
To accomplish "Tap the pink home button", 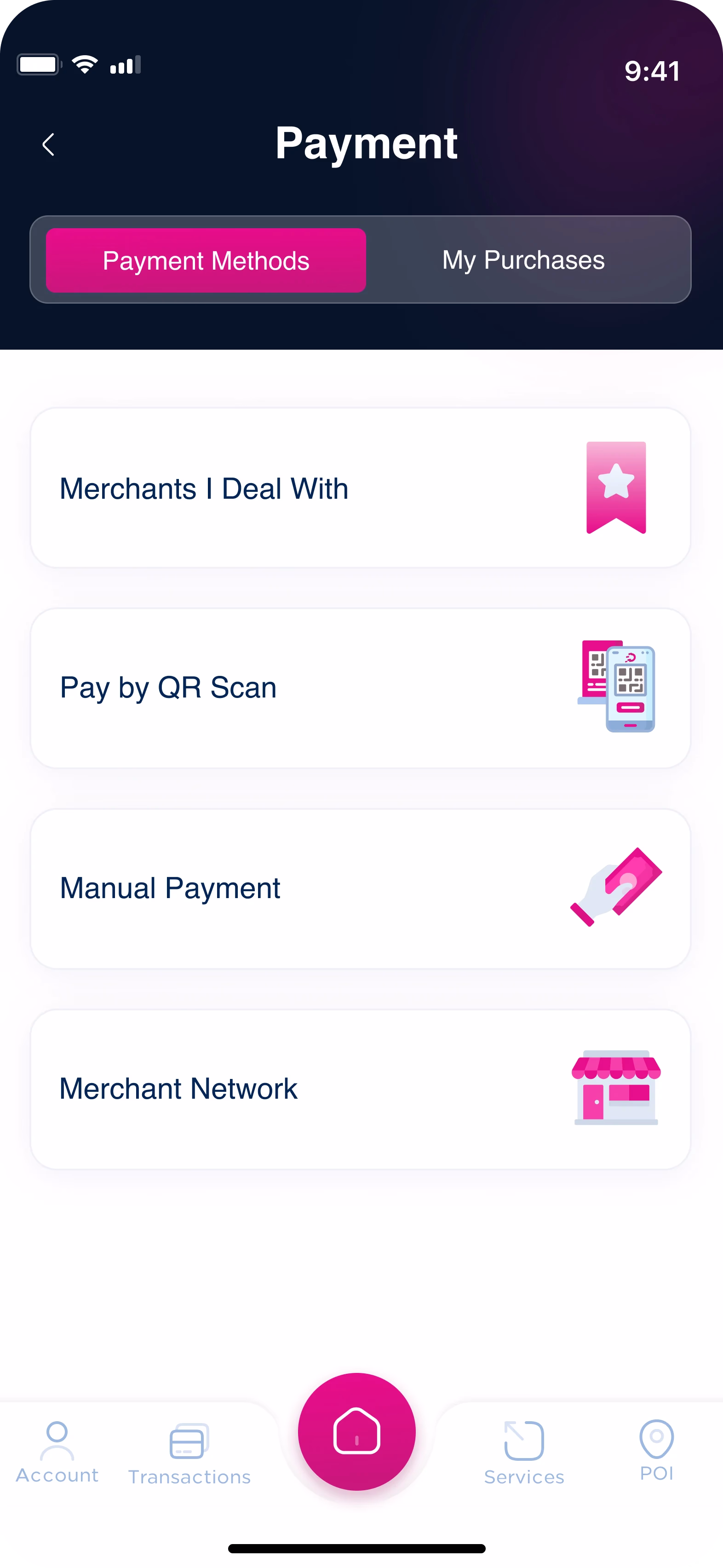I will point(356,1431).
